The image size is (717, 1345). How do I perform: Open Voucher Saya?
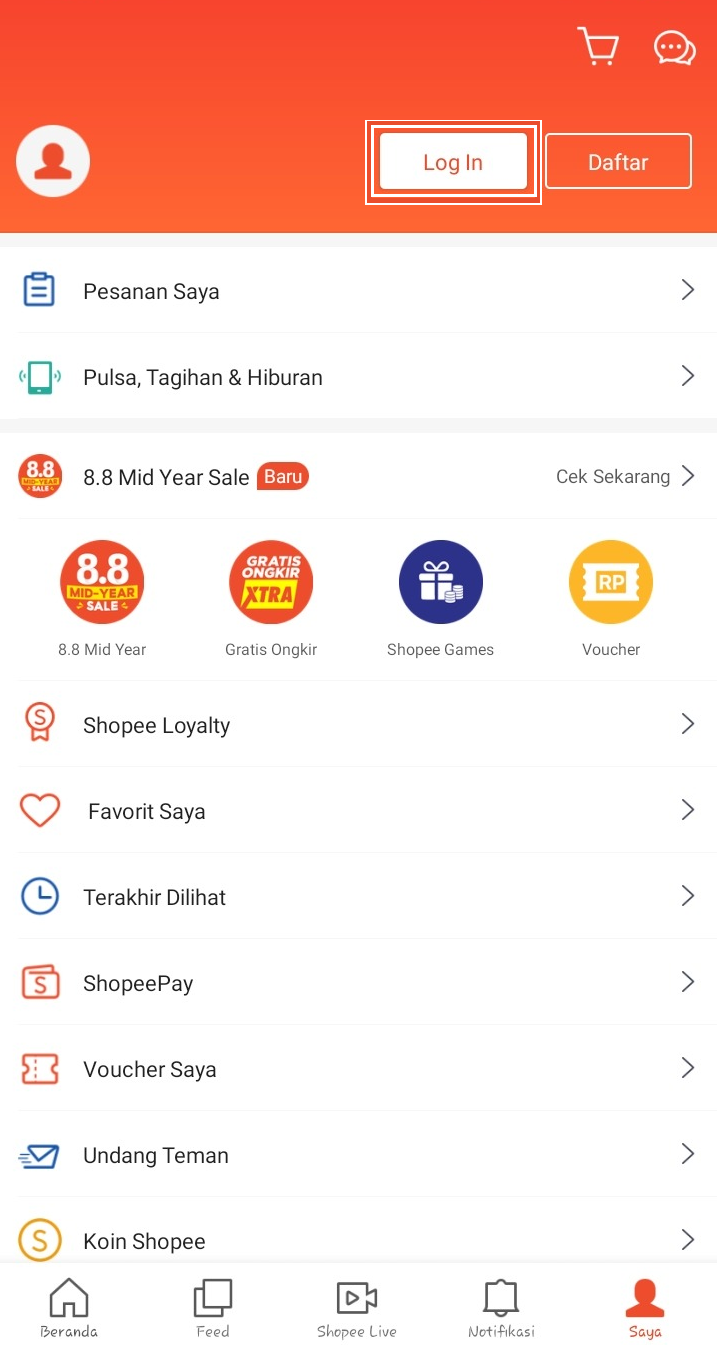click(358, 1069)
